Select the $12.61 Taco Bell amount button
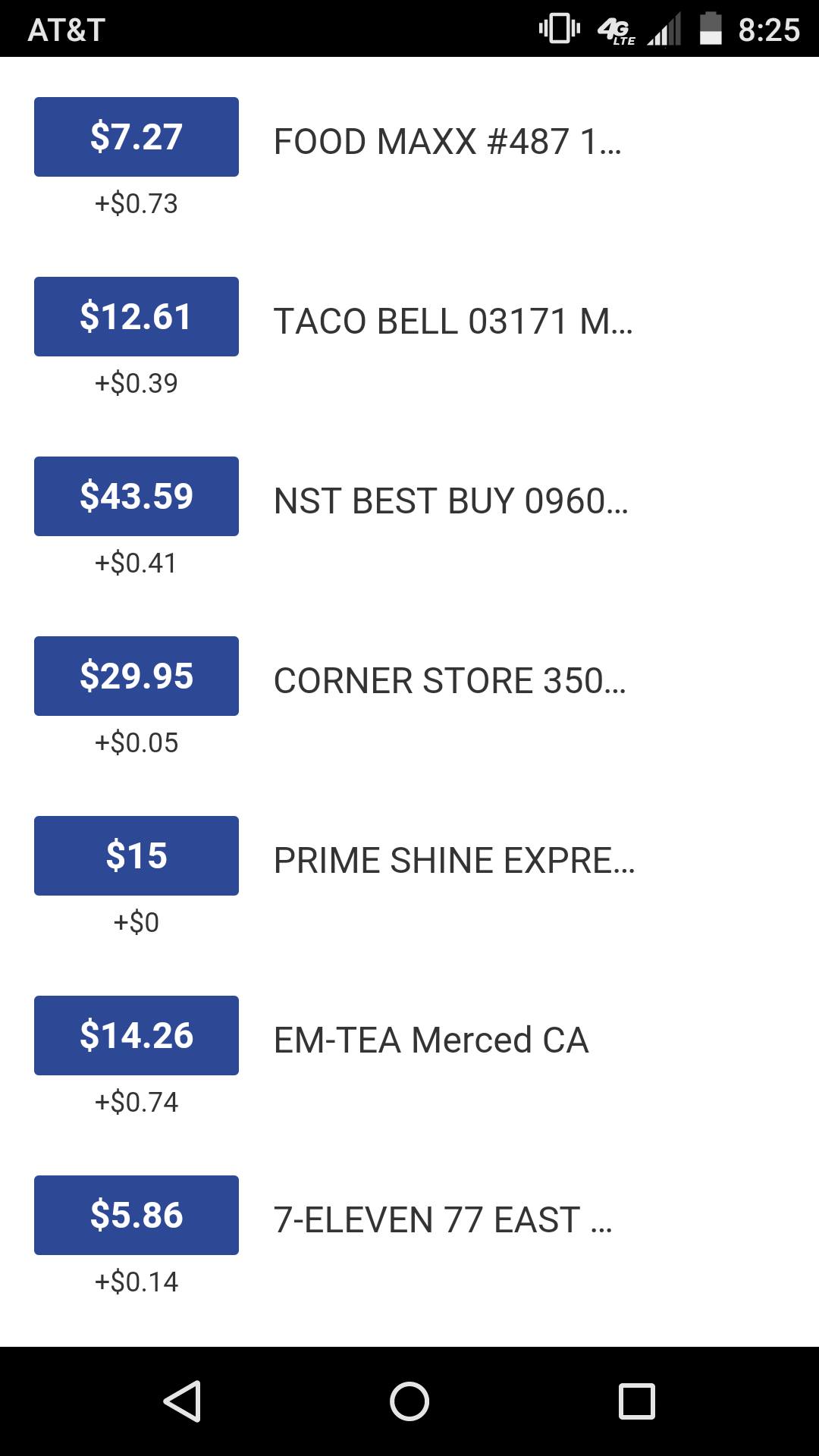Viewport: 819px width, 1456px height. pyautogui.click(x=136, y=316)
